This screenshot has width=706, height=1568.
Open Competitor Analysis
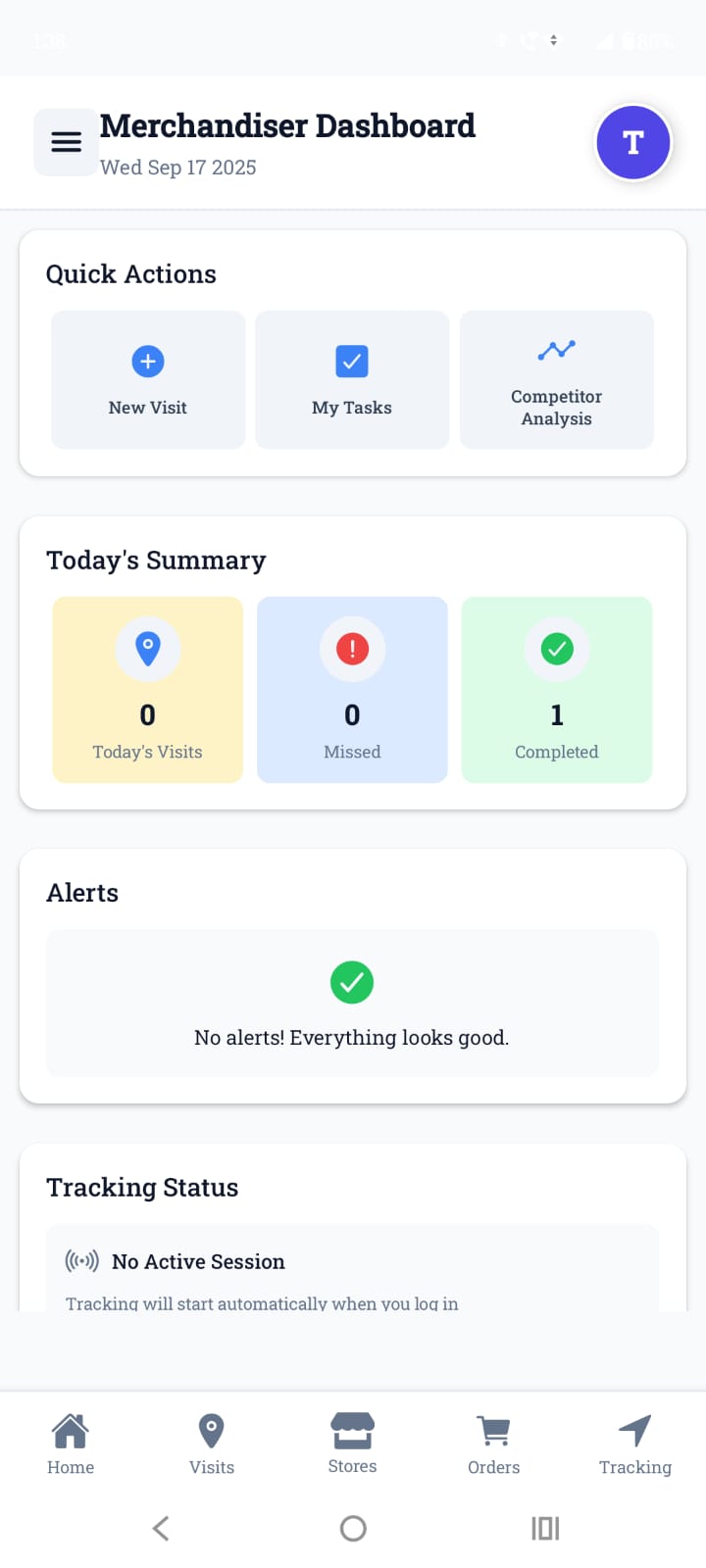[556, 380]
